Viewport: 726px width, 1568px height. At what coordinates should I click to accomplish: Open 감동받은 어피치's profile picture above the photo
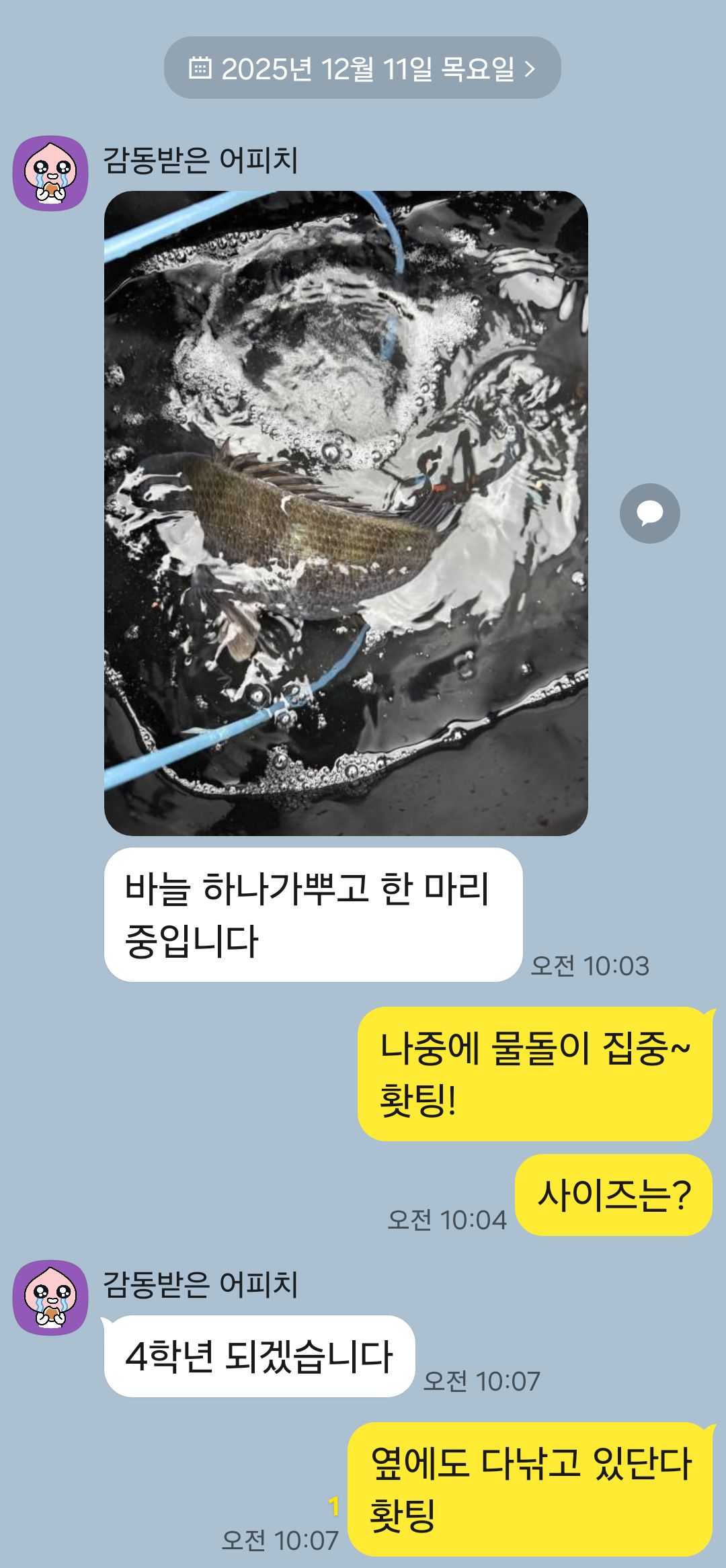point(50,173)
